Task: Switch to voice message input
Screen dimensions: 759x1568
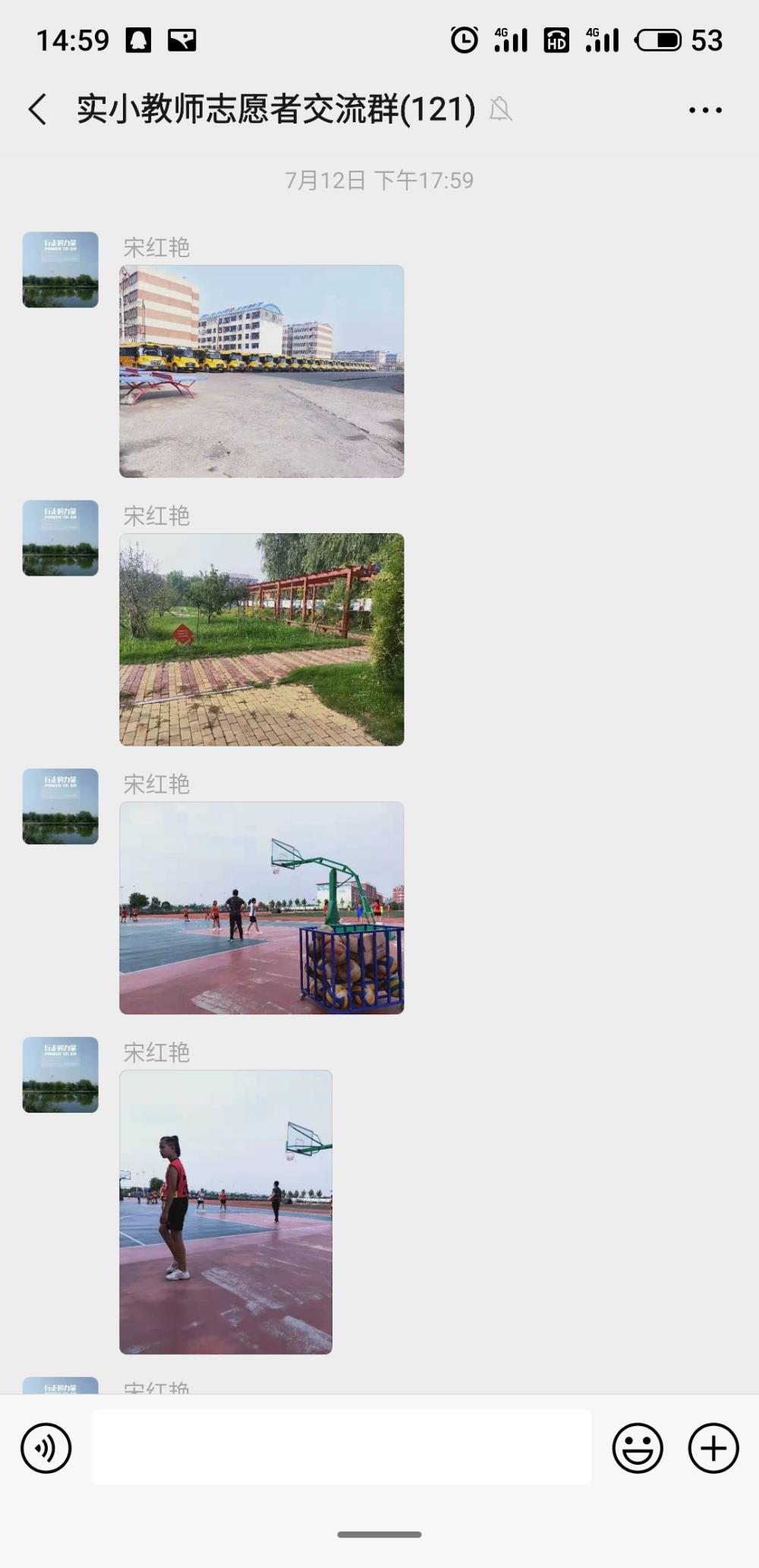Action: [x=46, y=1448]
